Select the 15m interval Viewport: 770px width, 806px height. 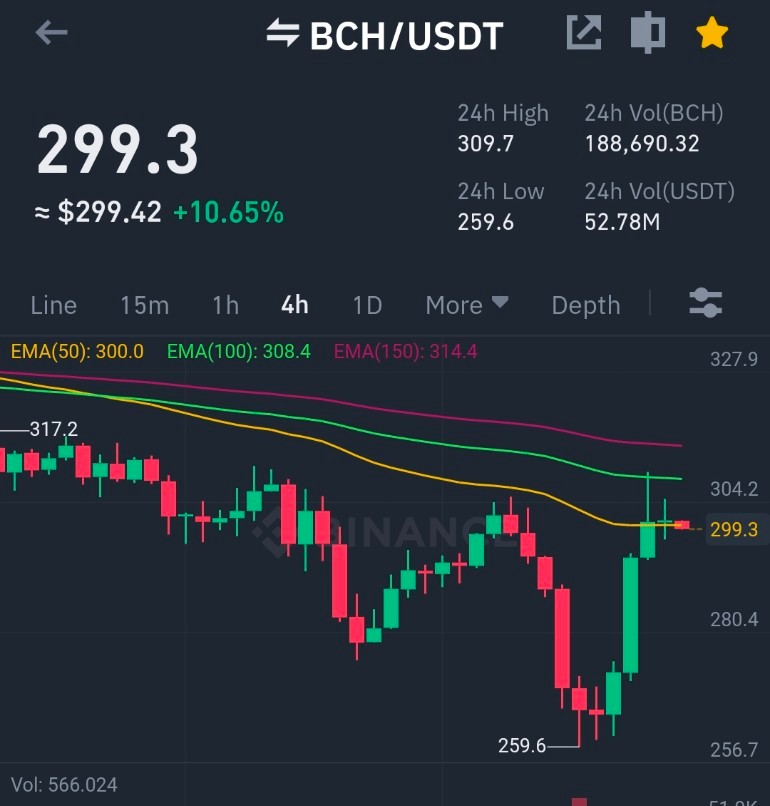(144, 305)
